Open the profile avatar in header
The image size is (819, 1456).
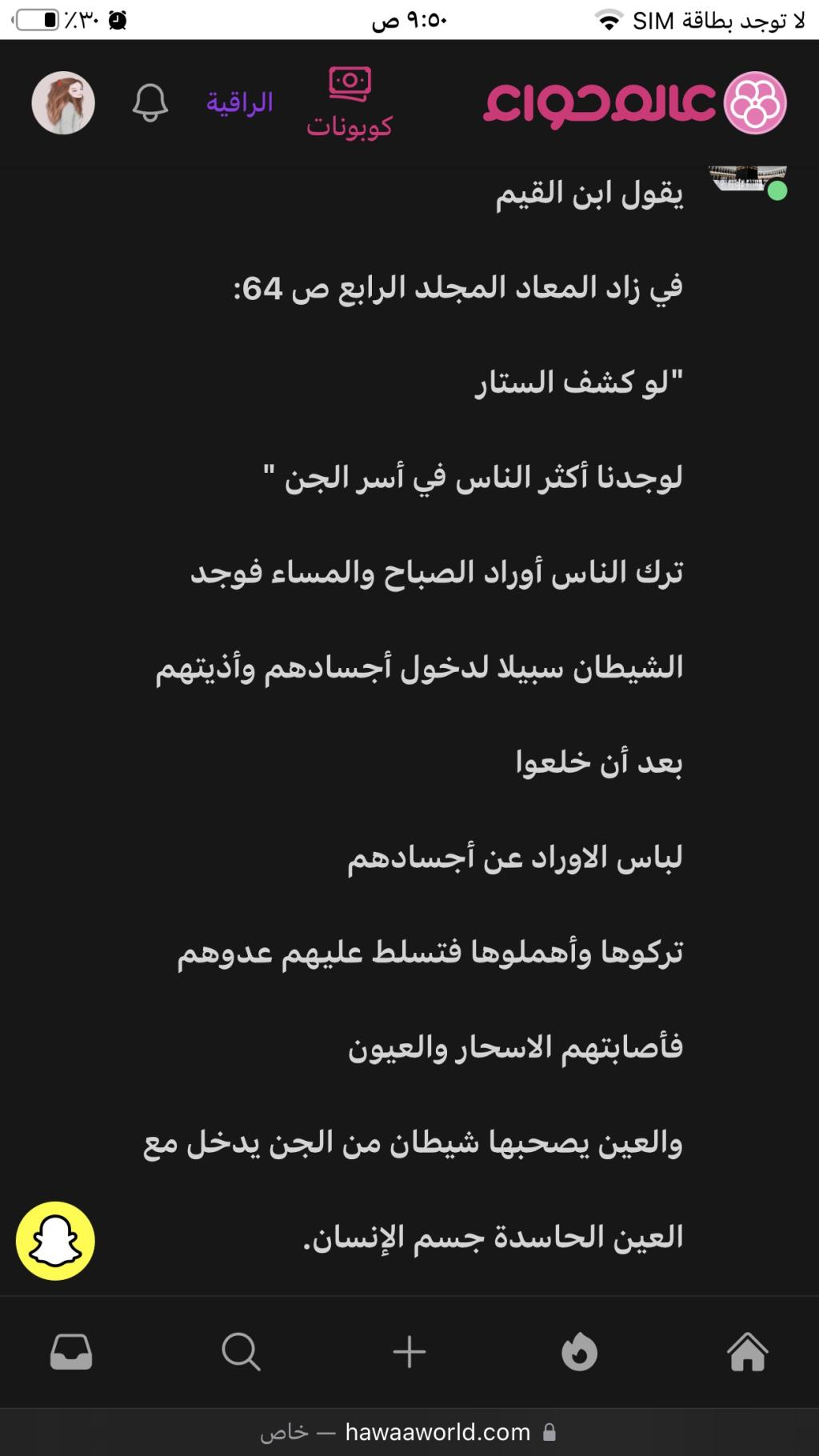tap(63, 103)
